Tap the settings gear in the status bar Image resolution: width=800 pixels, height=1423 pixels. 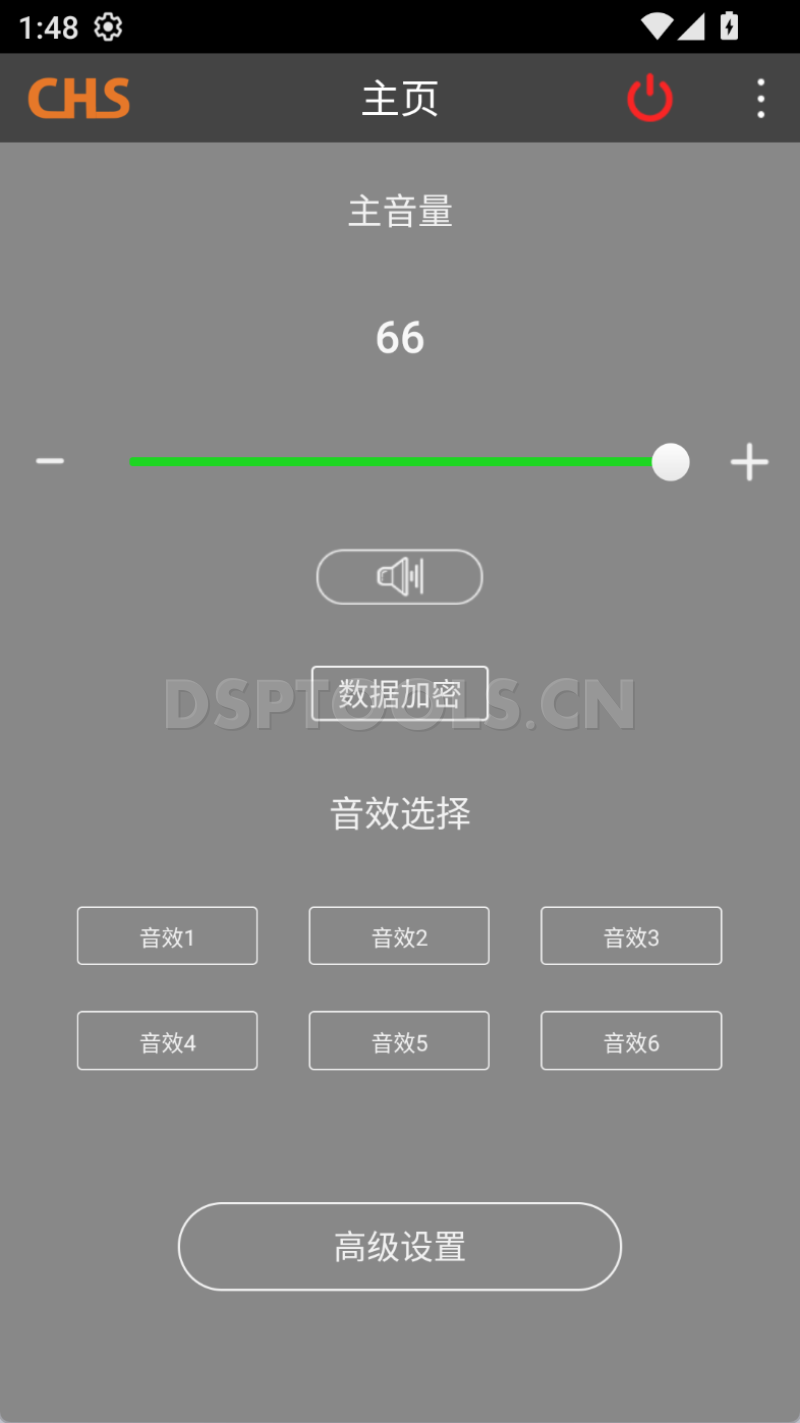[106, 27]
